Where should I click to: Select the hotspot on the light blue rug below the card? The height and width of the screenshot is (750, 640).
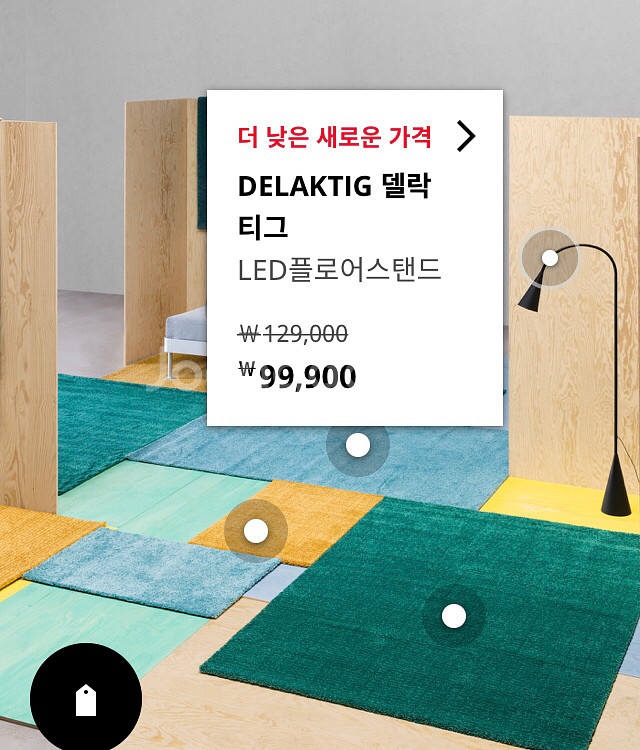point(357,445)
